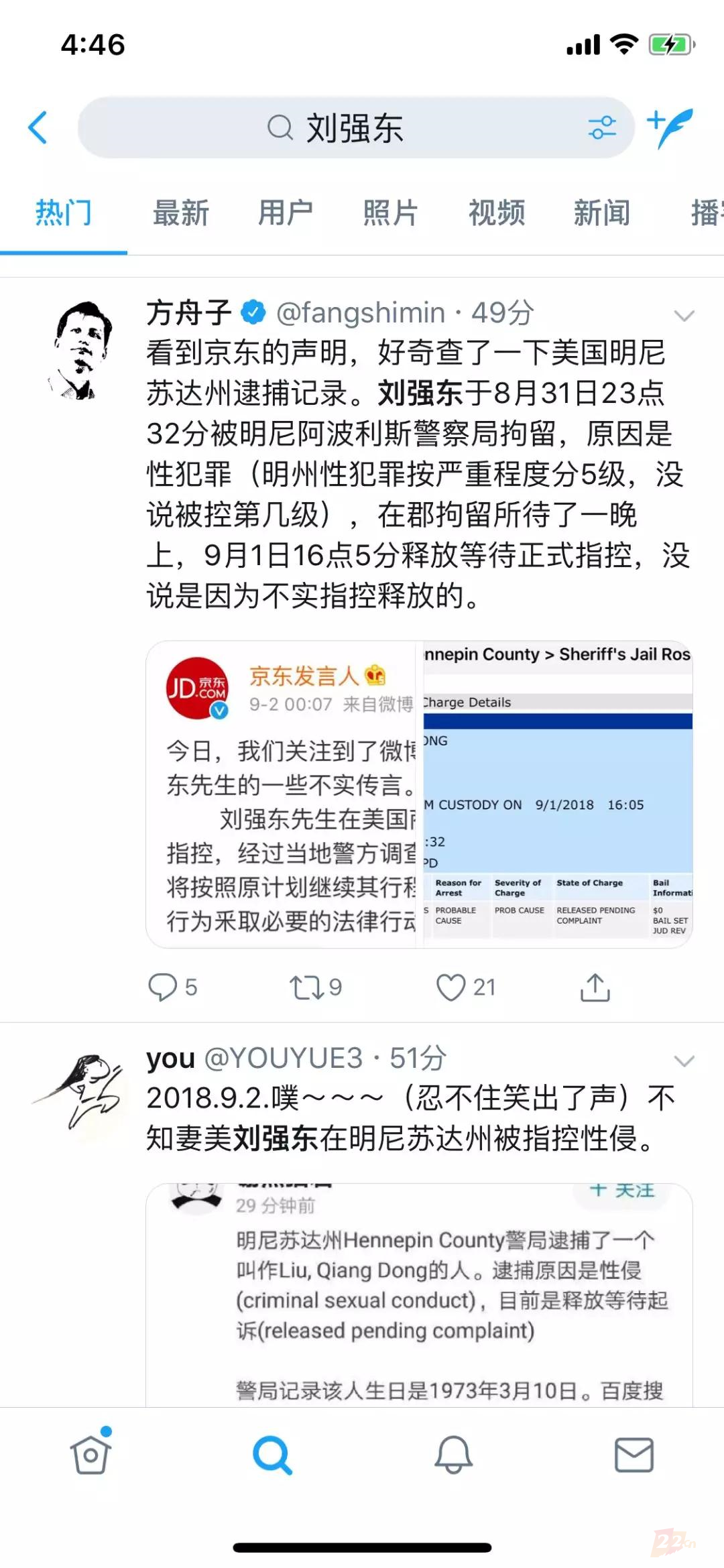This screenshot has height=1568, width=724.
Task: Expand the dropdown on @YOUYUE3's tweet
Action: tap(684, 1061)
